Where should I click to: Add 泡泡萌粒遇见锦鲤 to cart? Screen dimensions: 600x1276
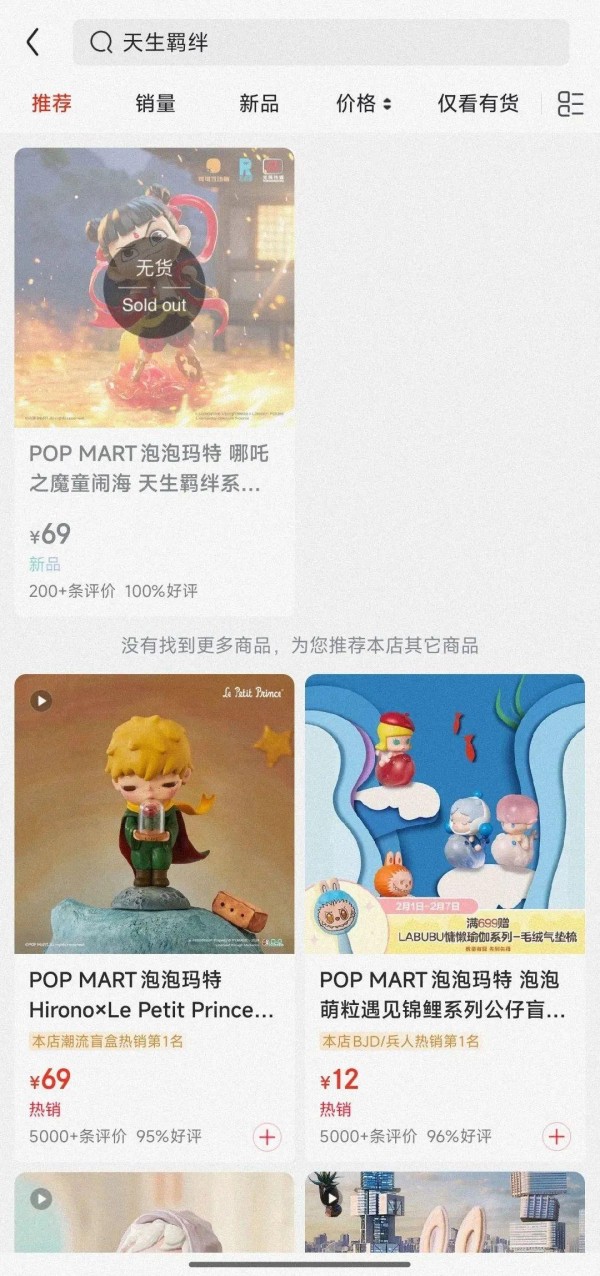557,1137
